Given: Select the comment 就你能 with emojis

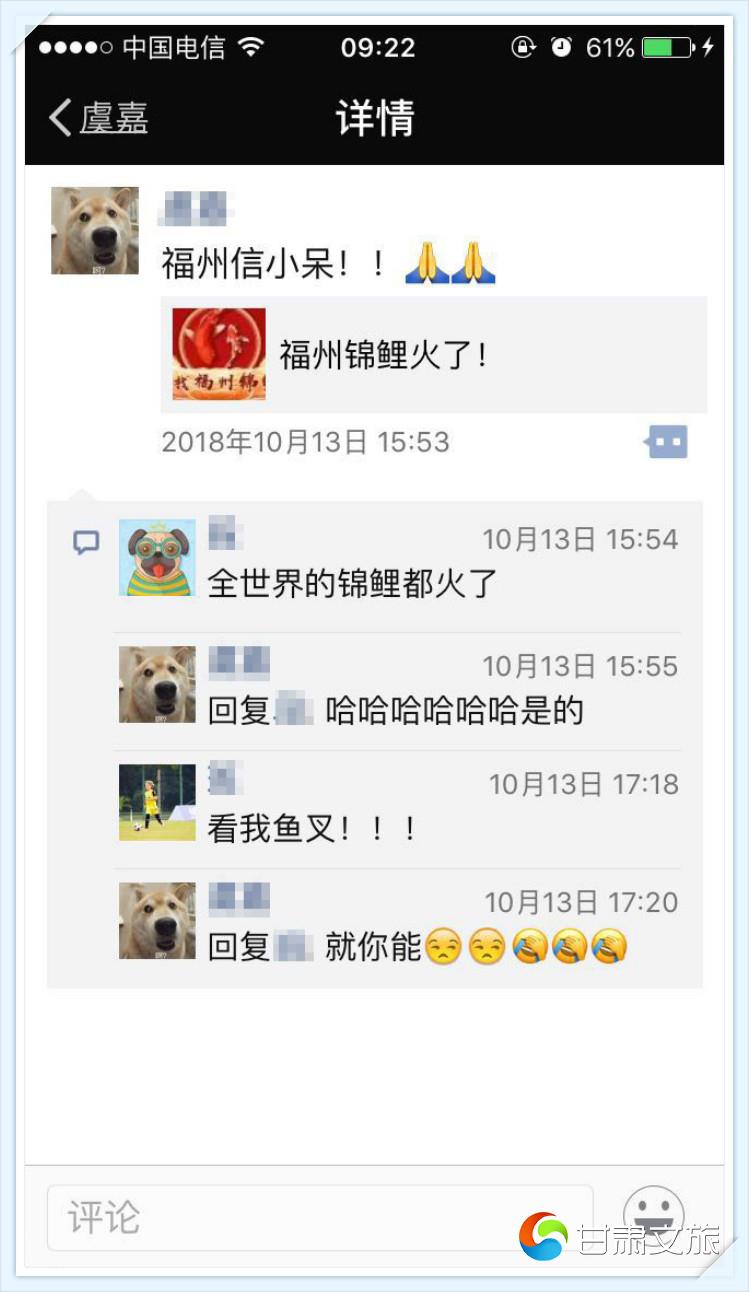Looking at the screenshot, I should click(475, 947).
